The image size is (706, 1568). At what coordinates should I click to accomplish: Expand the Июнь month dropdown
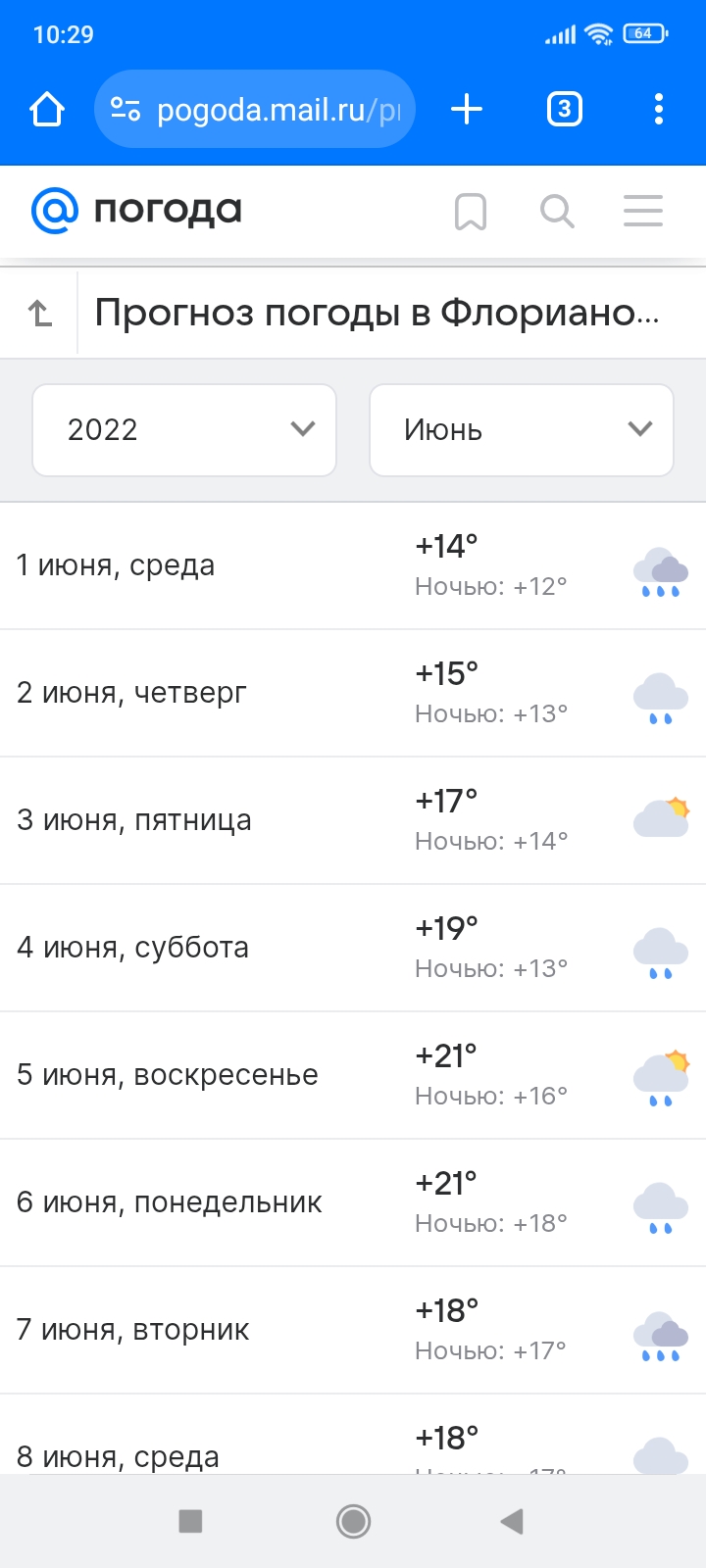[522, 429]
